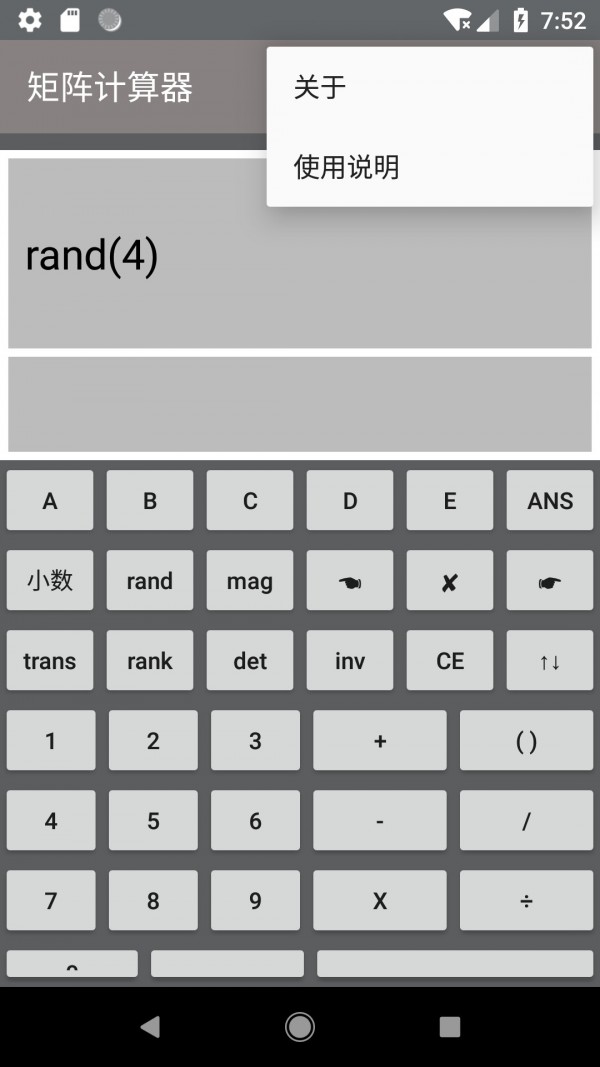Tap the rand function key

coord(150,581)
